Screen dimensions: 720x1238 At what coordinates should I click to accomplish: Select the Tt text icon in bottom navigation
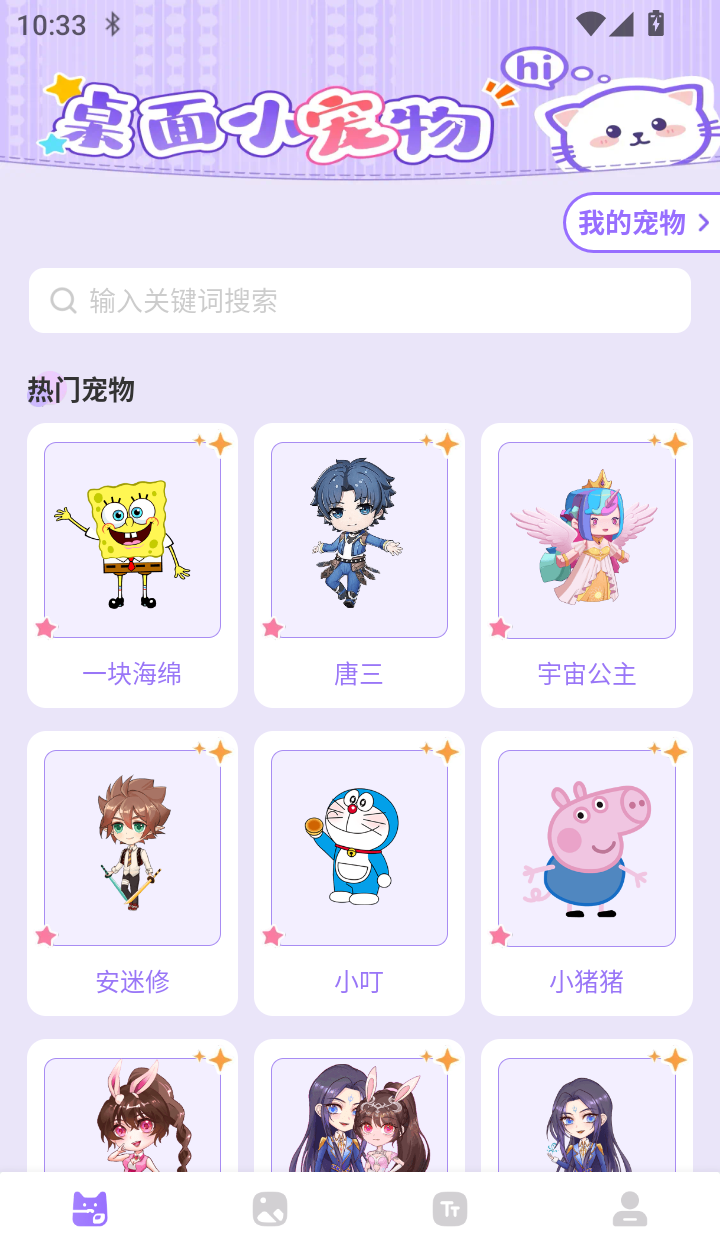click(x=449, y=1207)
